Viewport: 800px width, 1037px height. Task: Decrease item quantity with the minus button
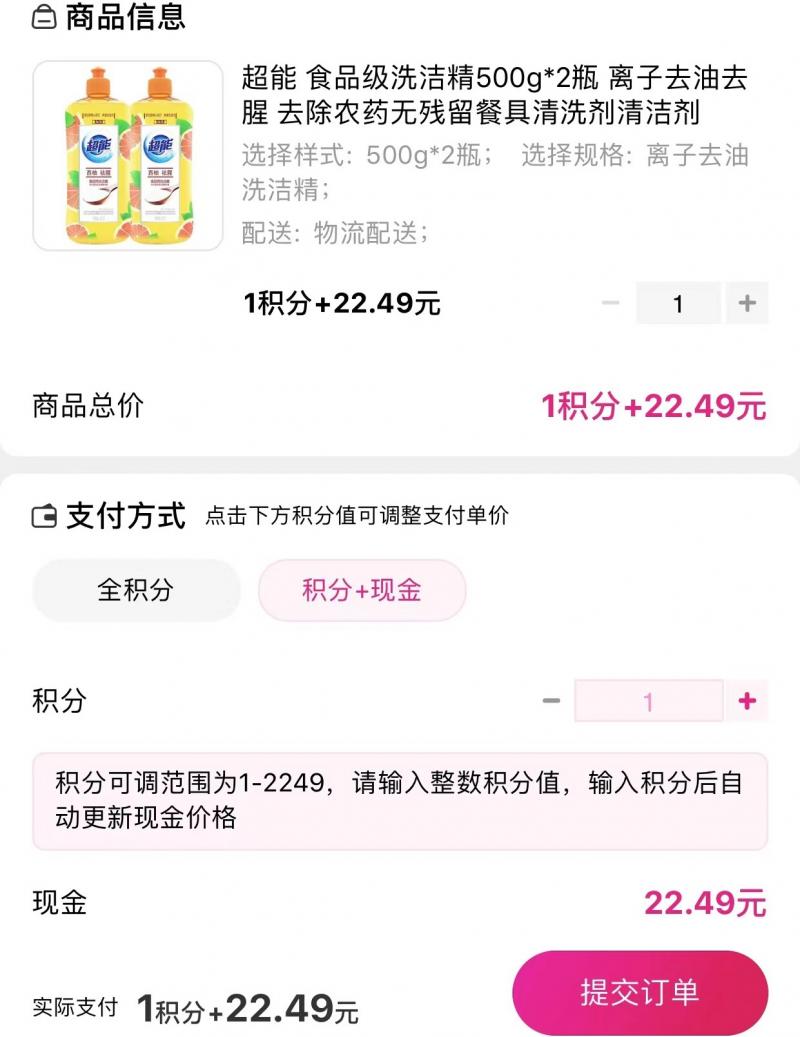[x=611, y=303]
